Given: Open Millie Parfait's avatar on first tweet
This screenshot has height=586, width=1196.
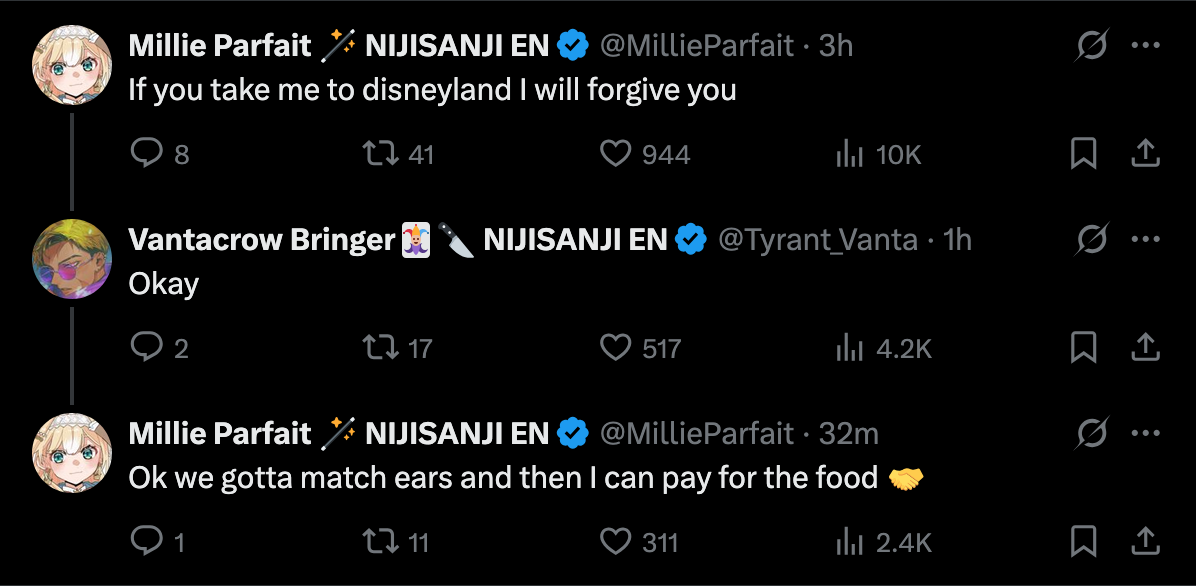Looking at the screenshot, I should click(72, 65).
